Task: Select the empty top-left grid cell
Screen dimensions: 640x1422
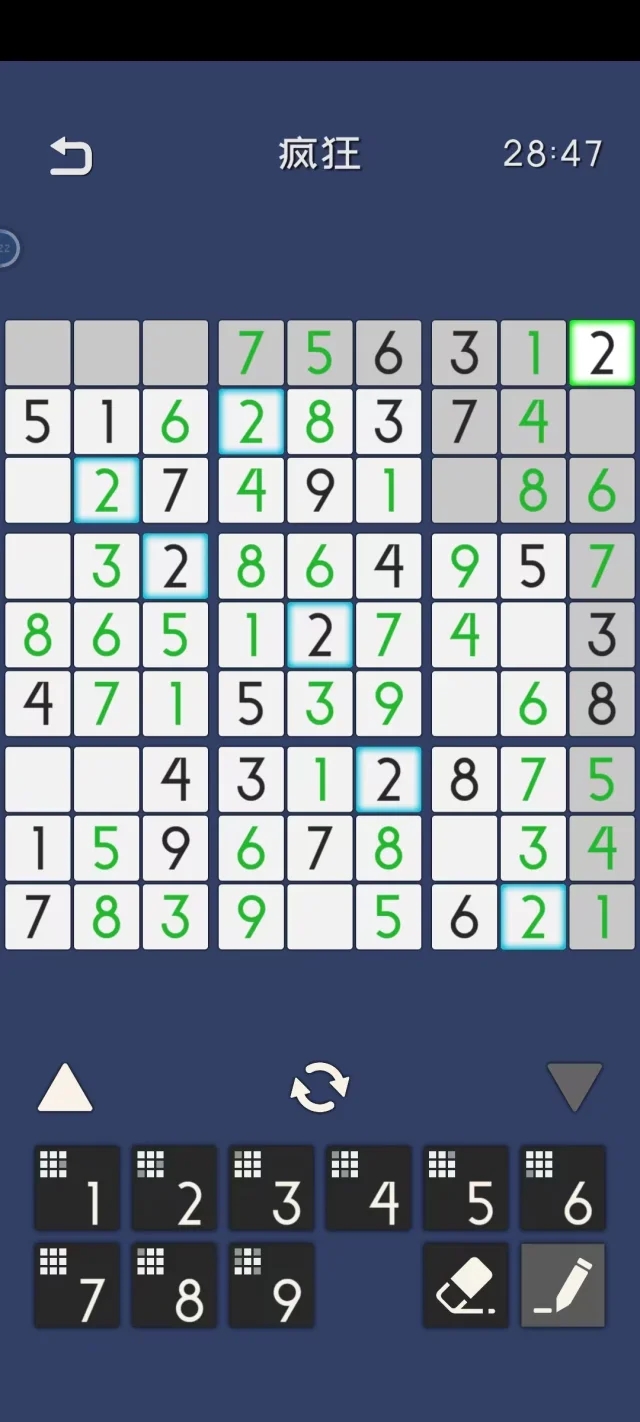Action: [x=38, y=353]
